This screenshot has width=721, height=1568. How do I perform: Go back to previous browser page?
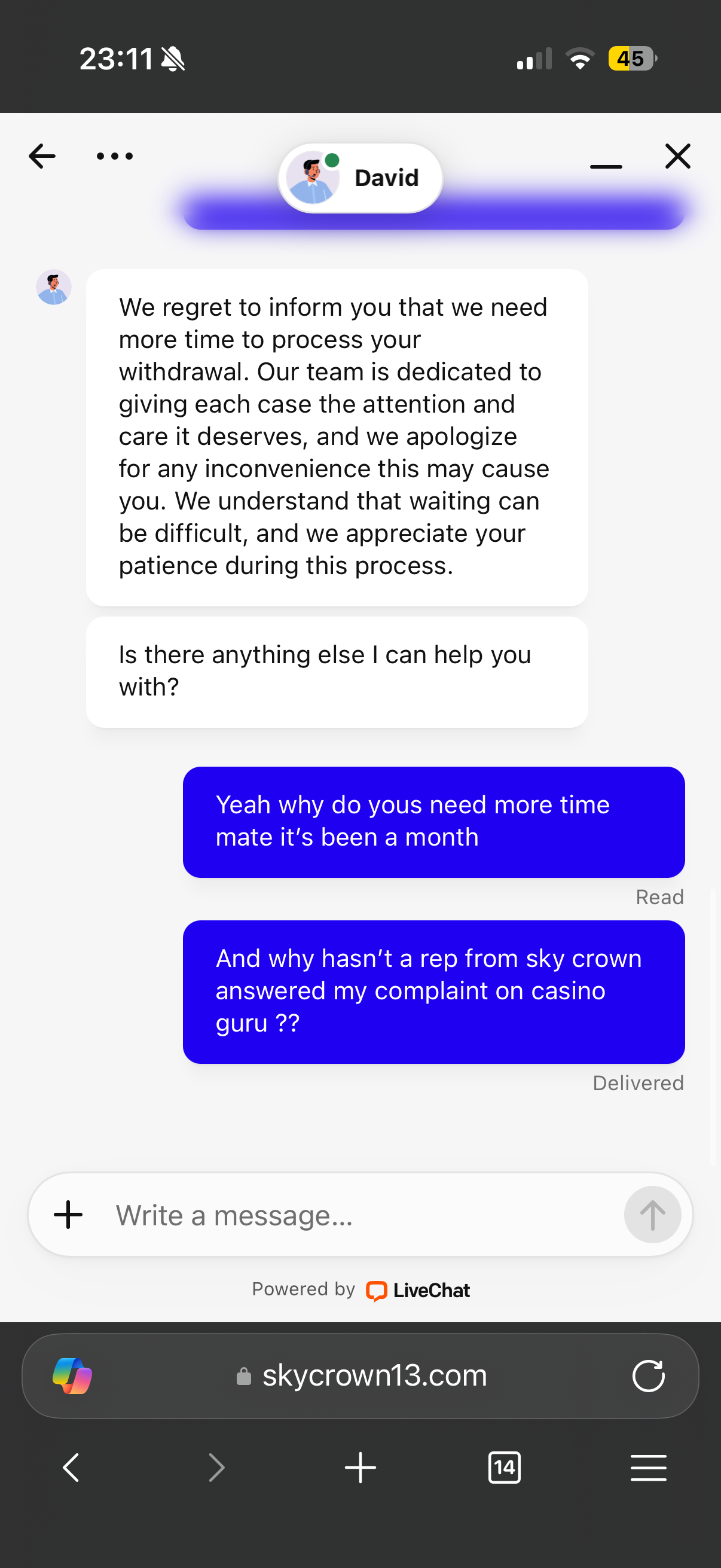(x=71, y=1468)
